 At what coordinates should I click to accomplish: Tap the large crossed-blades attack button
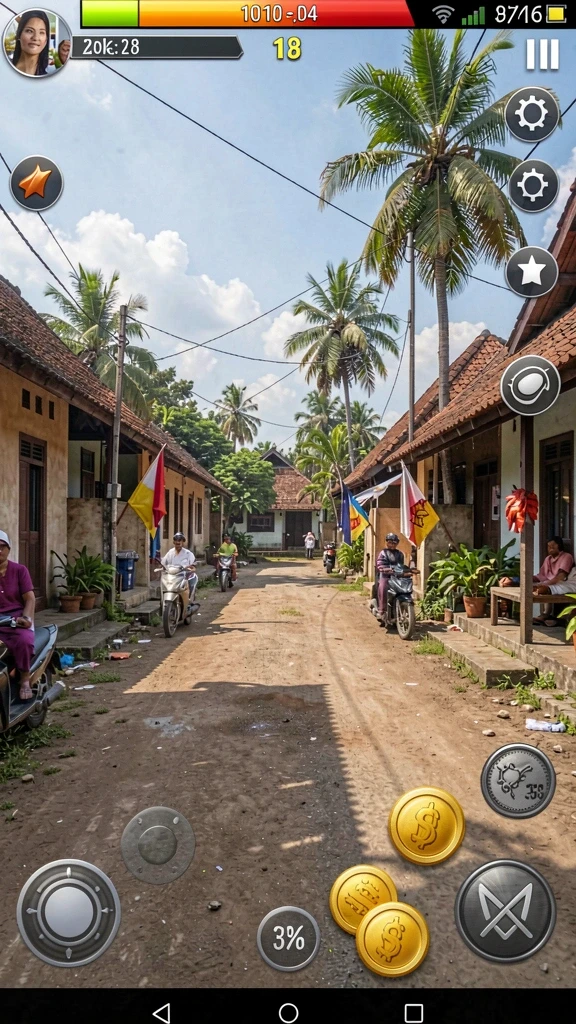tap(505, 910)
